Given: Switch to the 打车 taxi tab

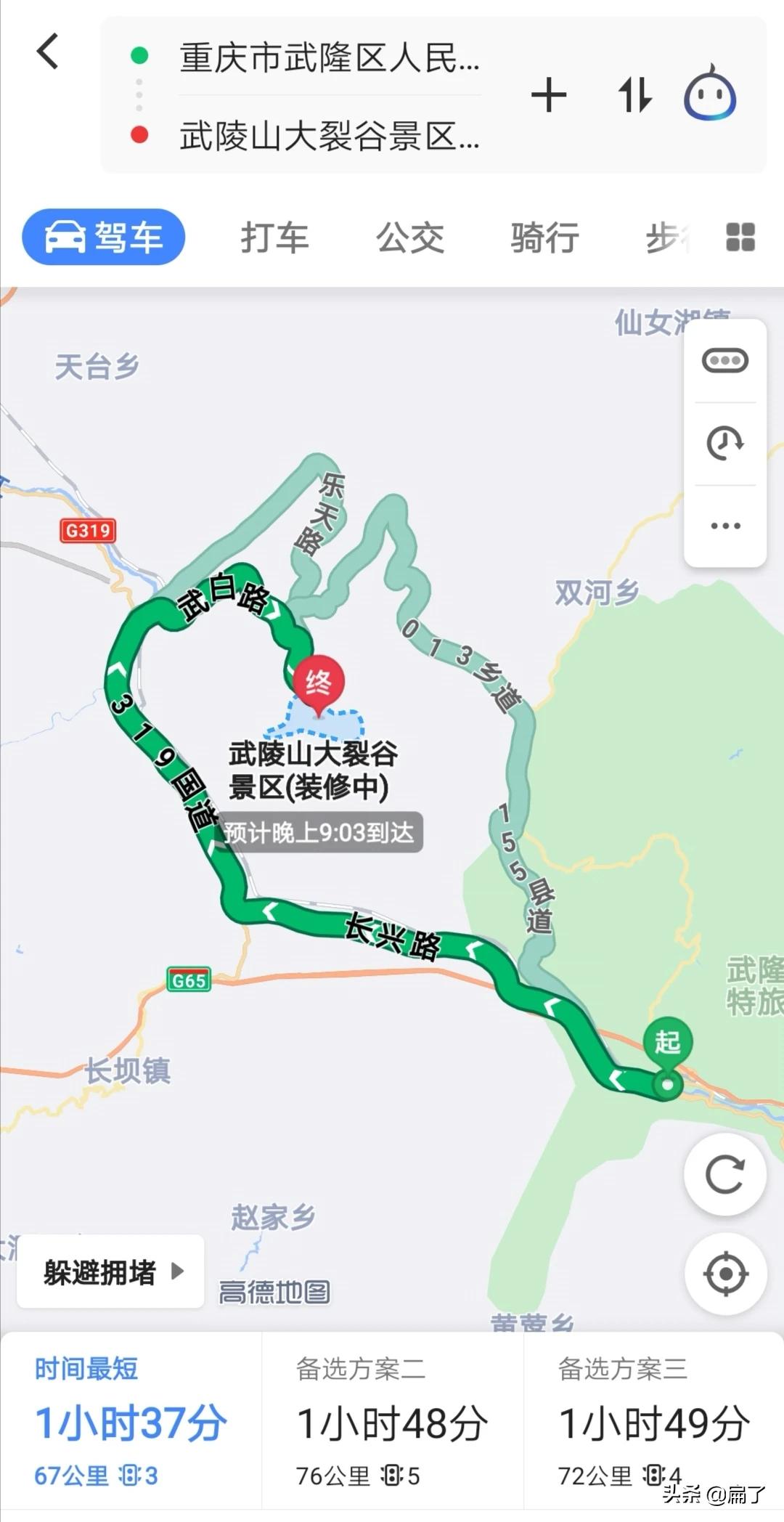Looking at the screenshot, I should 274,237.
